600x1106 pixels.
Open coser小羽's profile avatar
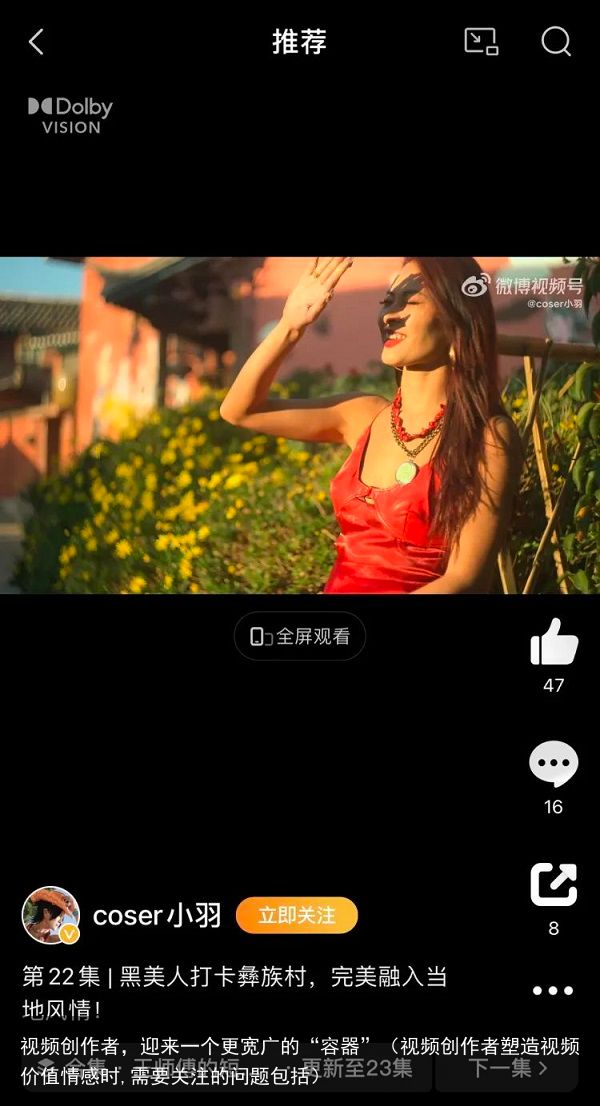51,915
